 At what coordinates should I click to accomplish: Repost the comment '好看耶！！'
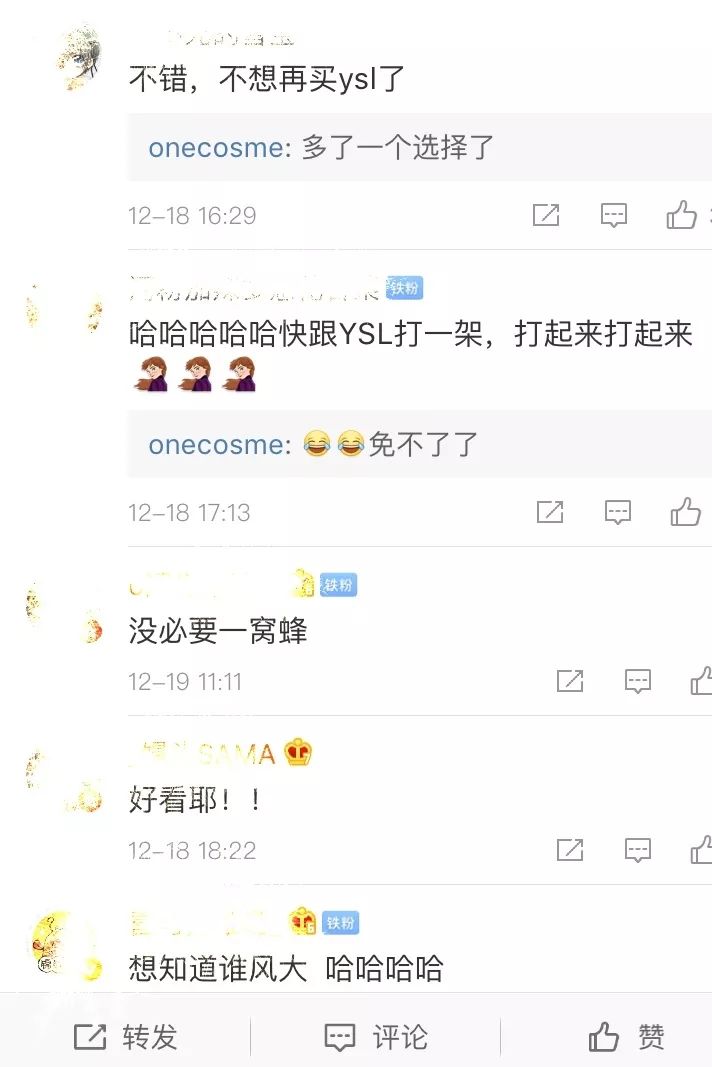(570, 850)
